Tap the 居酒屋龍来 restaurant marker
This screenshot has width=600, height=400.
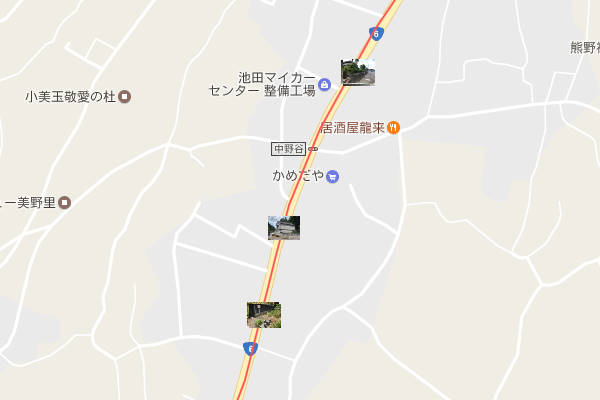click(x=395, y=127)
